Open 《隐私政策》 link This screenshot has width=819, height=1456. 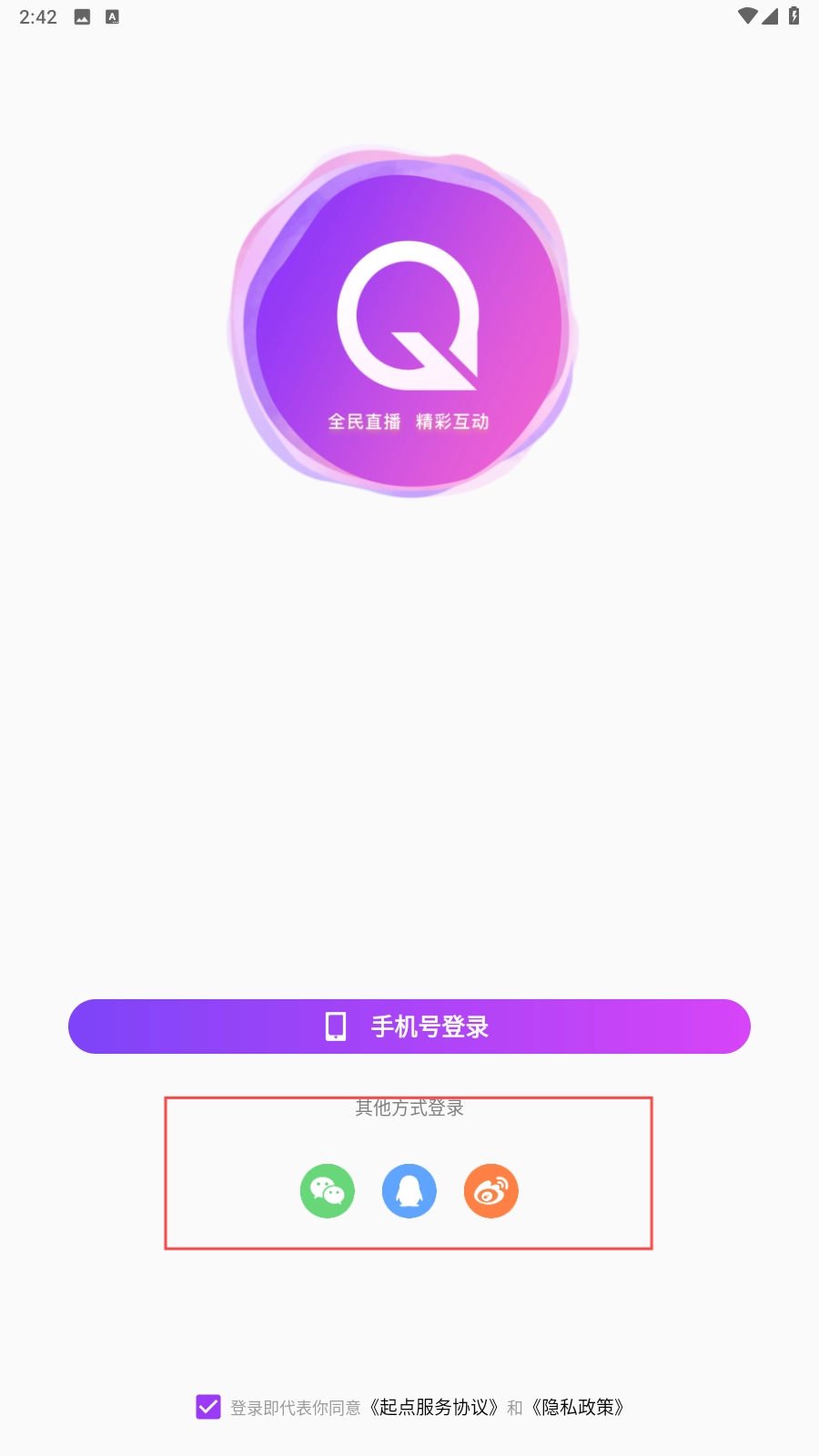[579, 1408]
